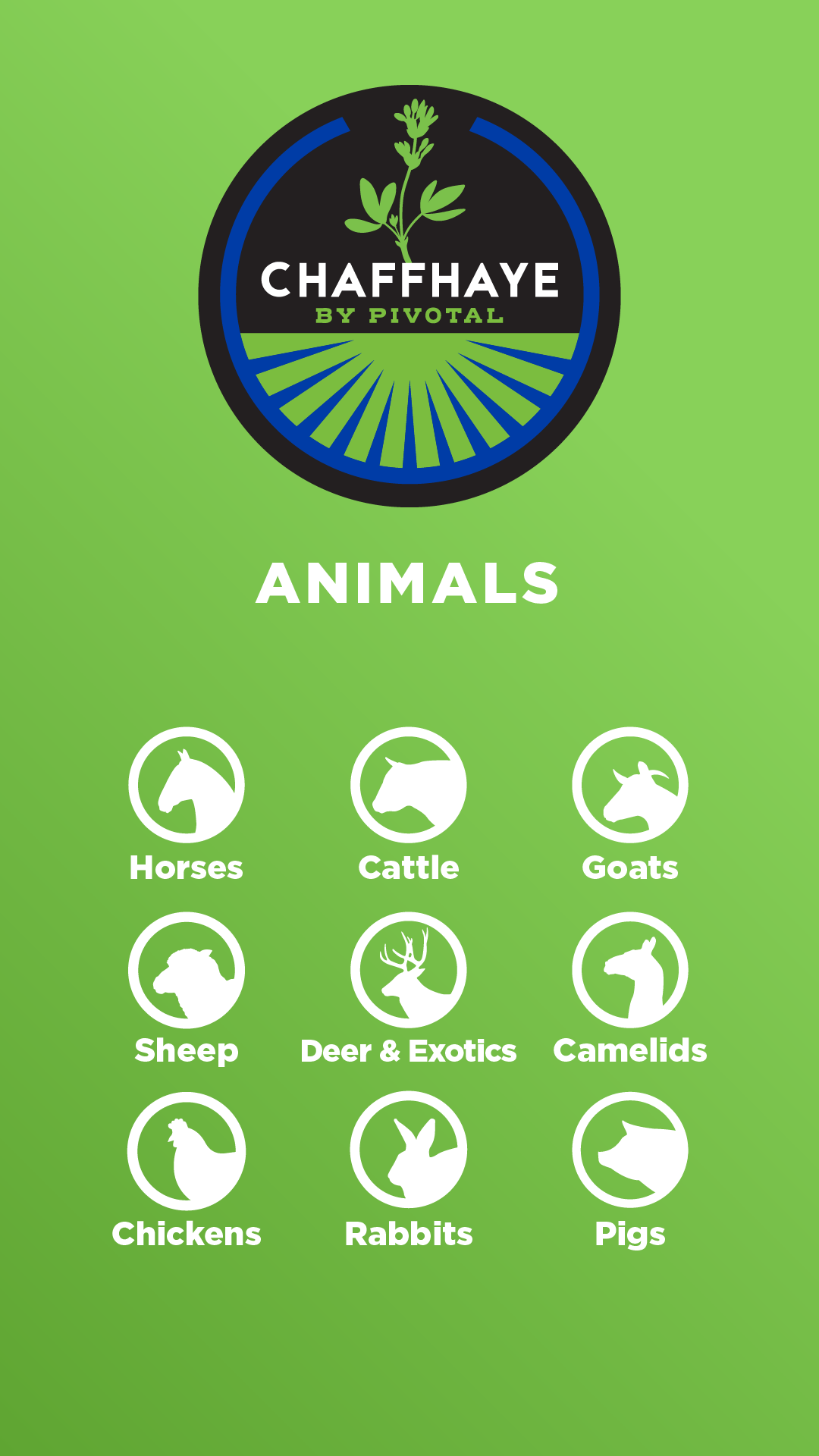
Task: View the Pigs section
Action: tap(630, 1150)
